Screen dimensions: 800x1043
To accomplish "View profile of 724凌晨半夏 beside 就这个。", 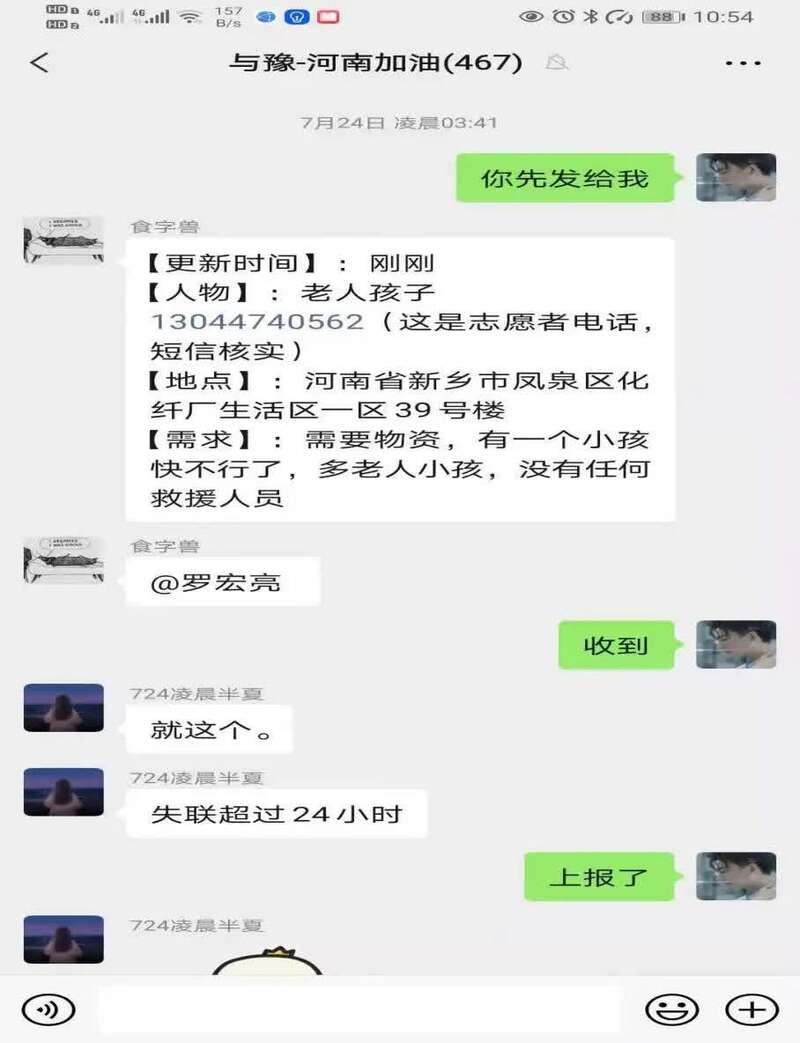I will [x=63, y=708].
